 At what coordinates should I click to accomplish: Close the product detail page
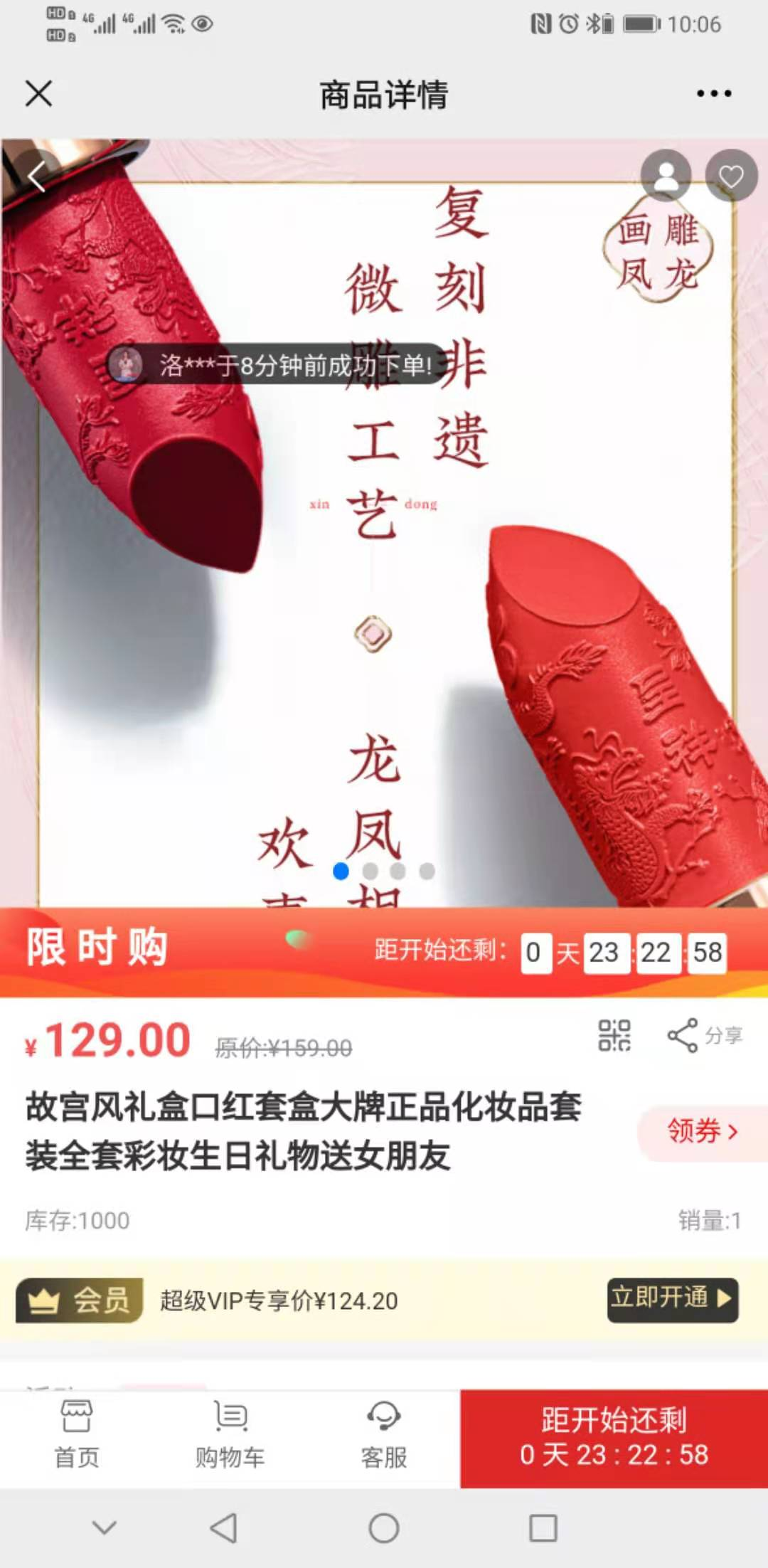(x=38, y=93)
